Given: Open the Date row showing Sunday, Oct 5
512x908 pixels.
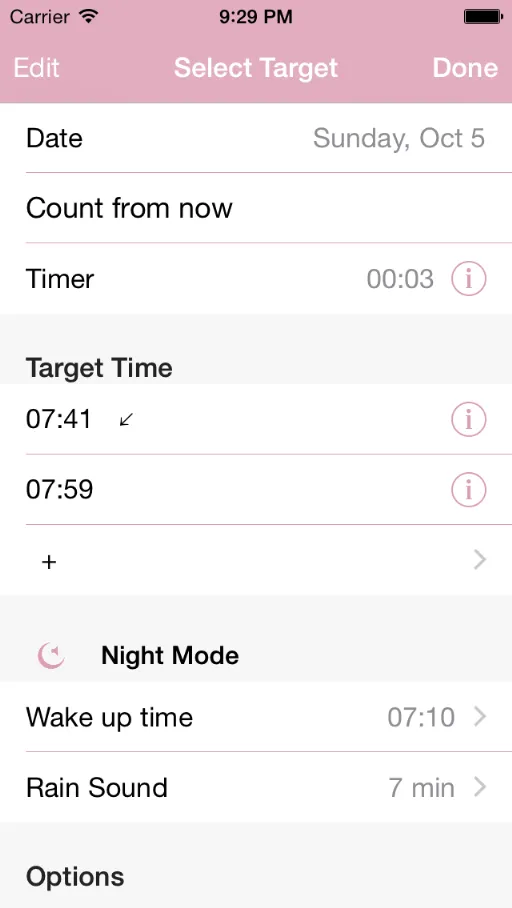Looking at the screenshot, I should (256, 138).
